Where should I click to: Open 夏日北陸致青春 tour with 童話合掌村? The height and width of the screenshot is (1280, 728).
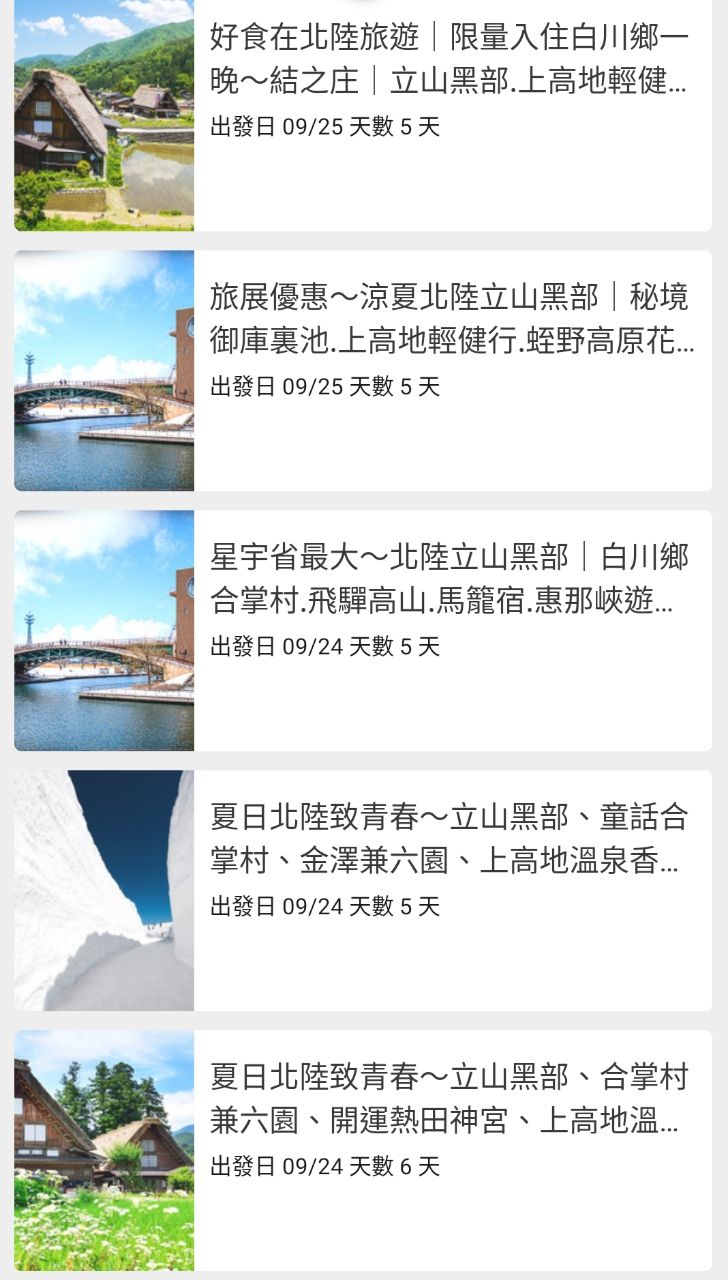(450, 860)
